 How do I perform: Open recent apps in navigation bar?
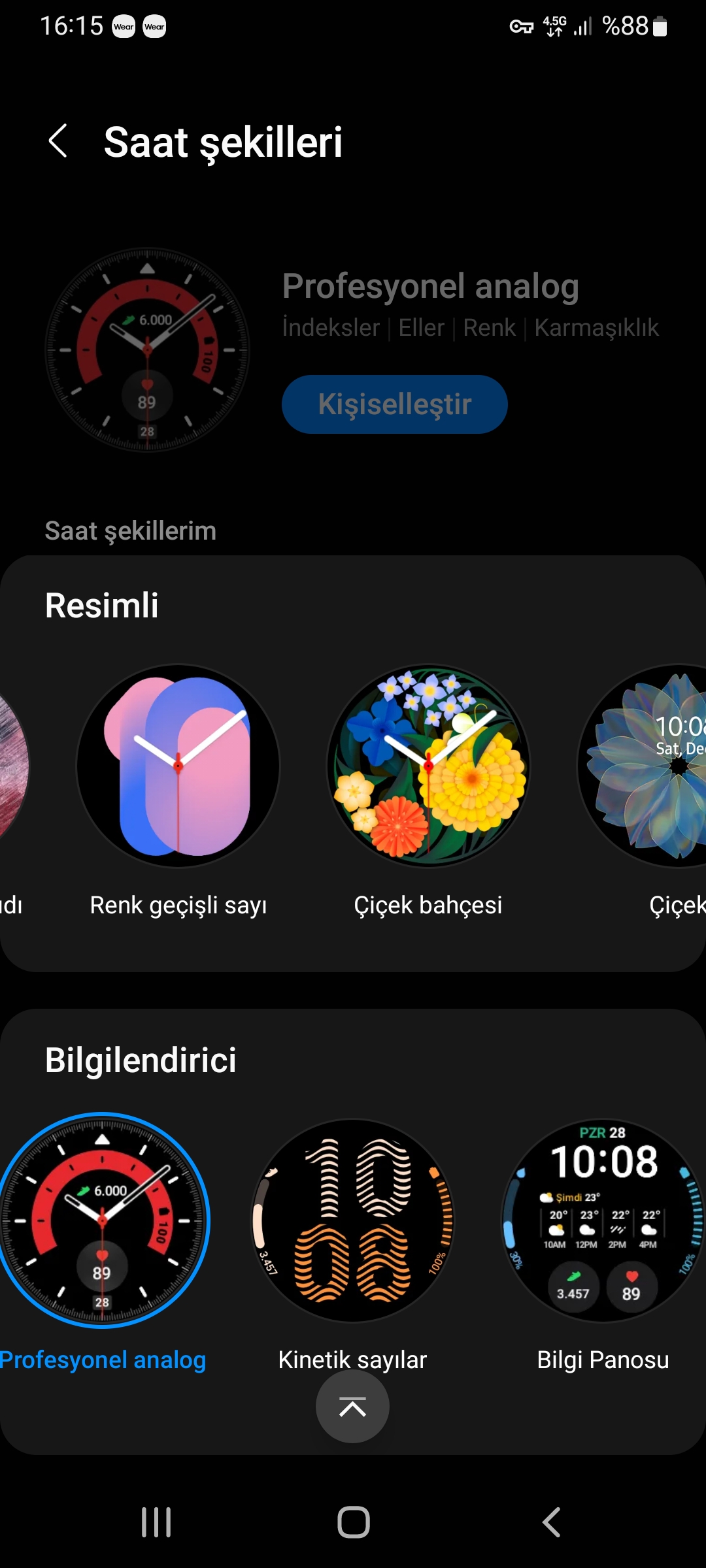tap(156, 1522)
